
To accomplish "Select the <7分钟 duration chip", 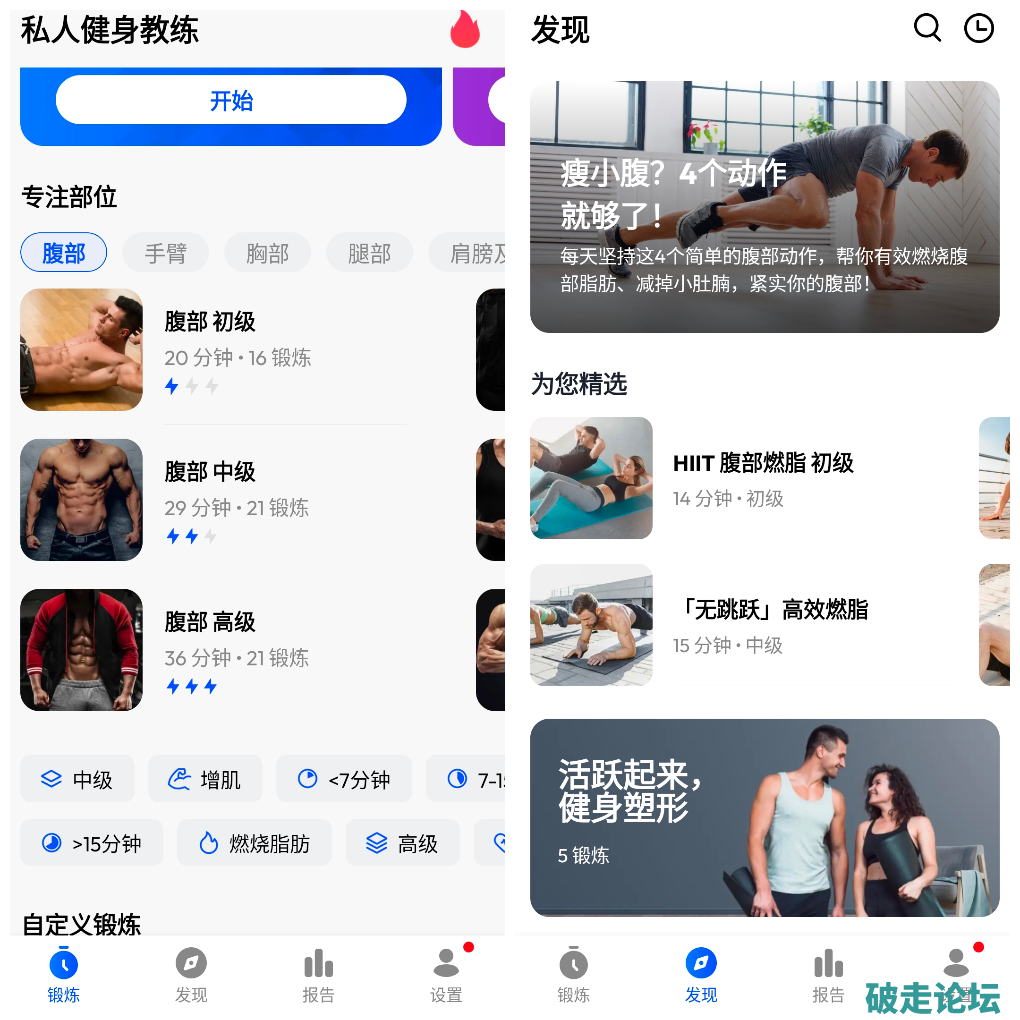I will pos(344,779).
